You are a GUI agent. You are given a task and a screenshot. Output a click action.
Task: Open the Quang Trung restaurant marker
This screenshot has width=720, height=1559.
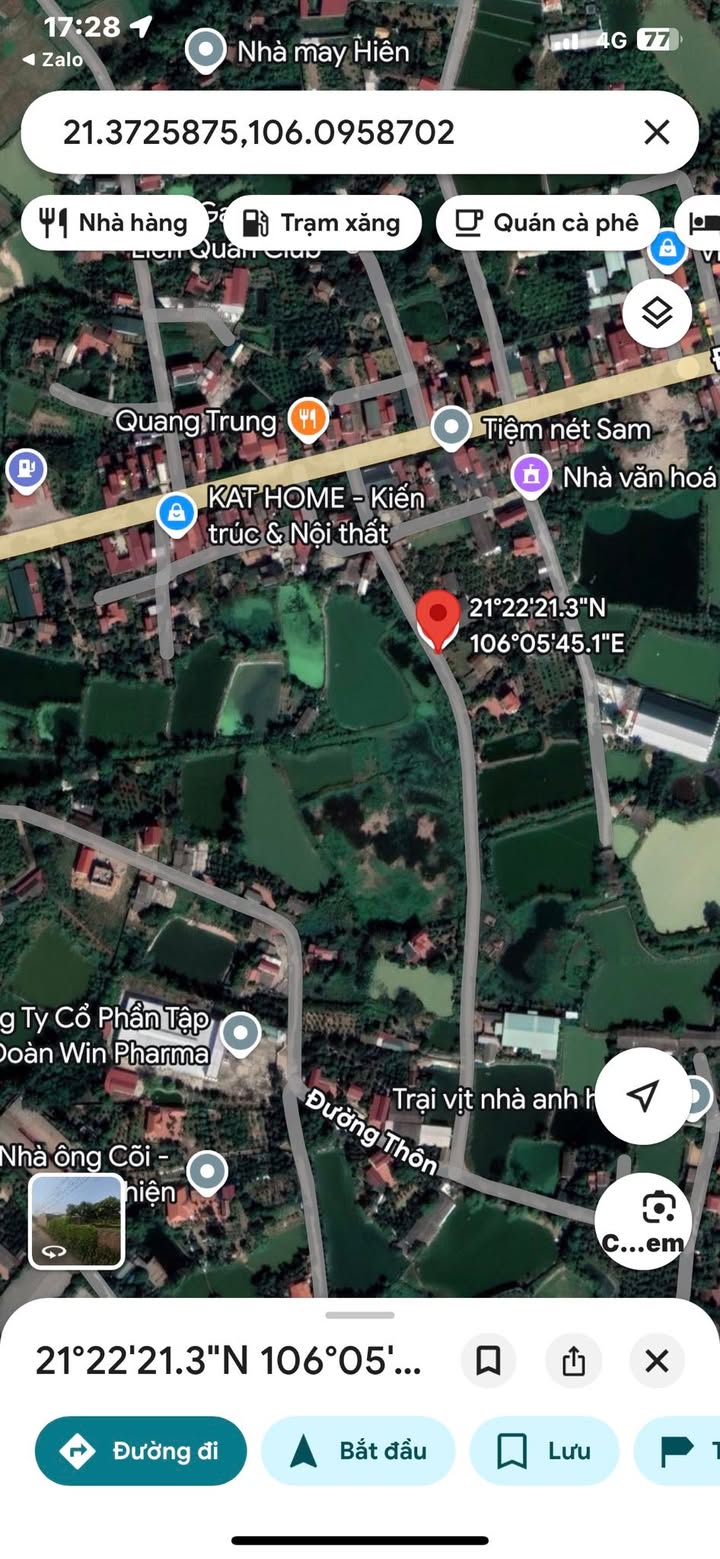(308, 420)
